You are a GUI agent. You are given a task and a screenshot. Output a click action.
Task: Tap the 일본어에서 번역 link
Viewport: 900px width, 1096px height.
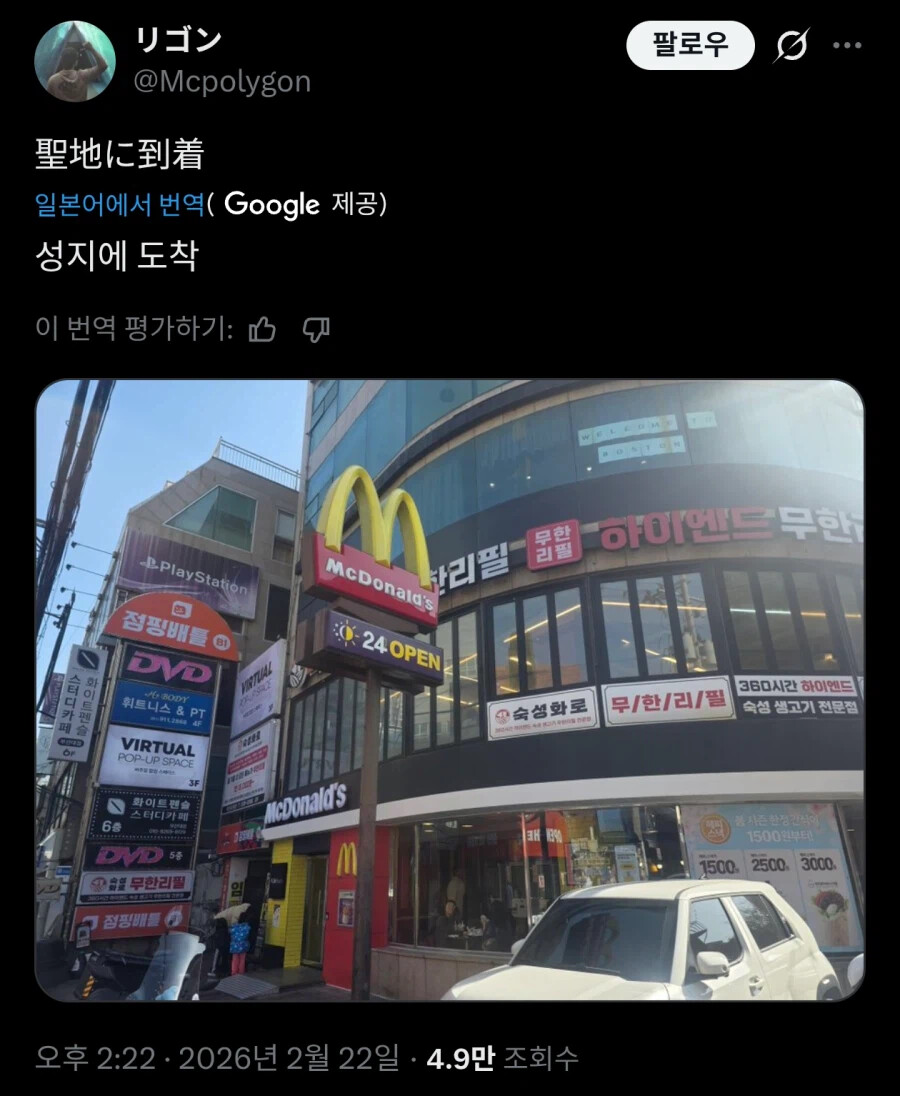click(120, 204)
